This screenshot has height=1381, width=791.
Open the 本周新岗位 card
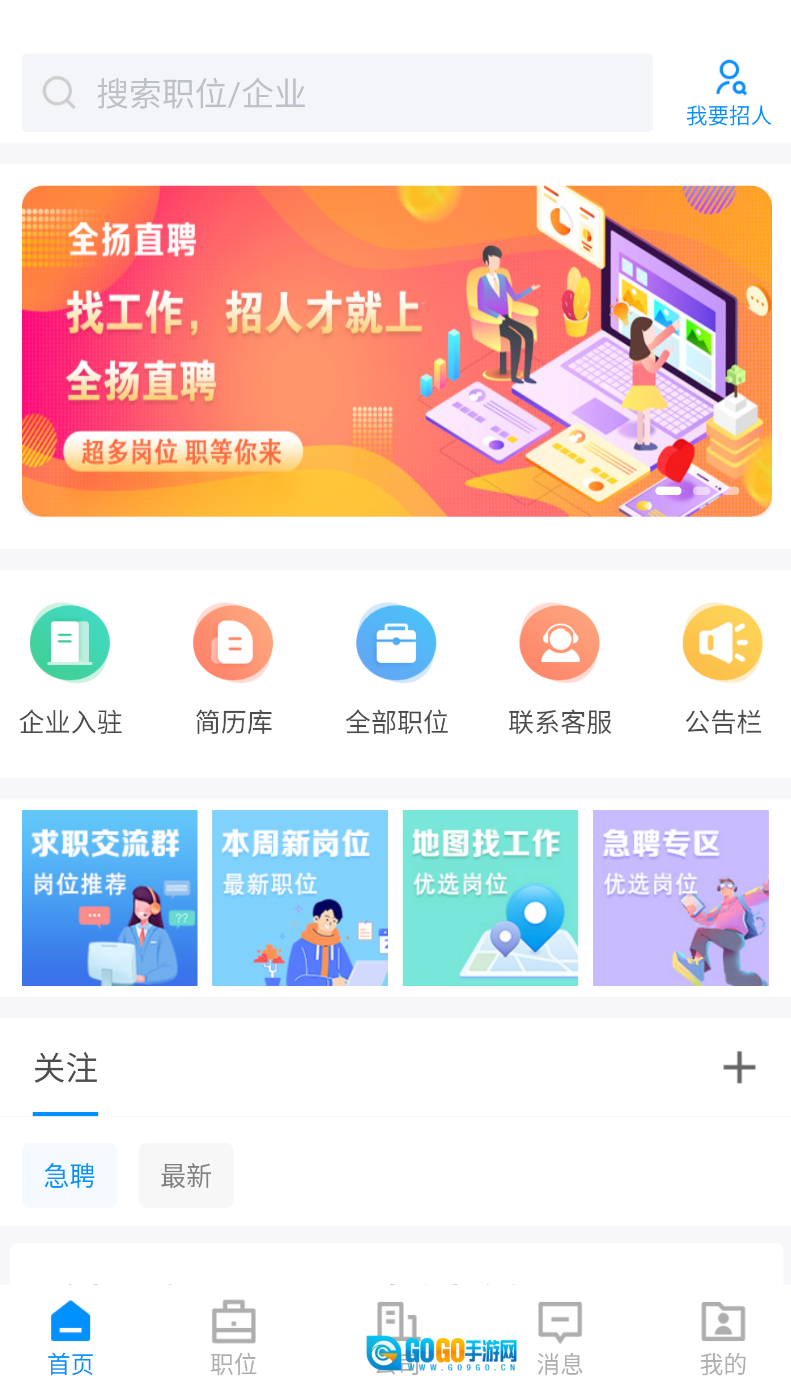tap(300, 898)
